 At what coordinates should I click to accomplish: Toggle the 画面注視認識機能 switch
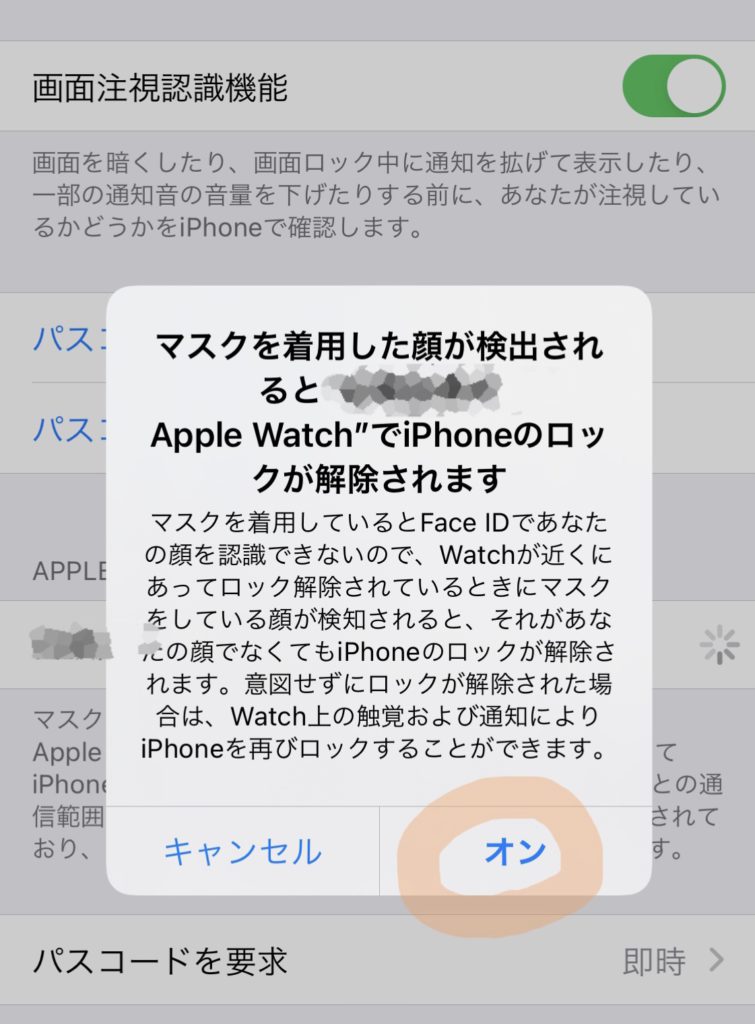pos(673,87)
